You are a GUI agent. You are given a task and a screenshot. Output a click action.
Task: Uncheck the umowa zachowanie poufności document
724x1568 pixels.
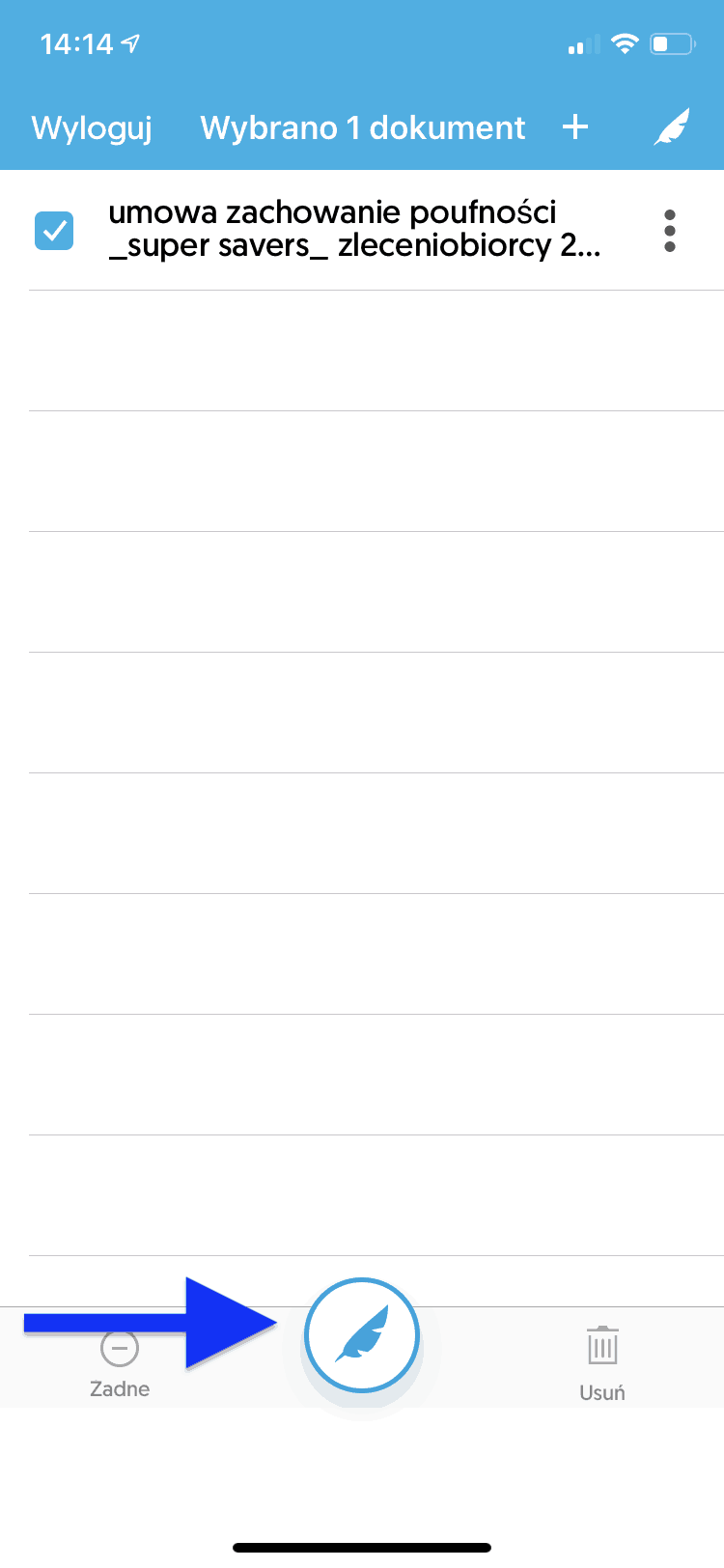54,231
